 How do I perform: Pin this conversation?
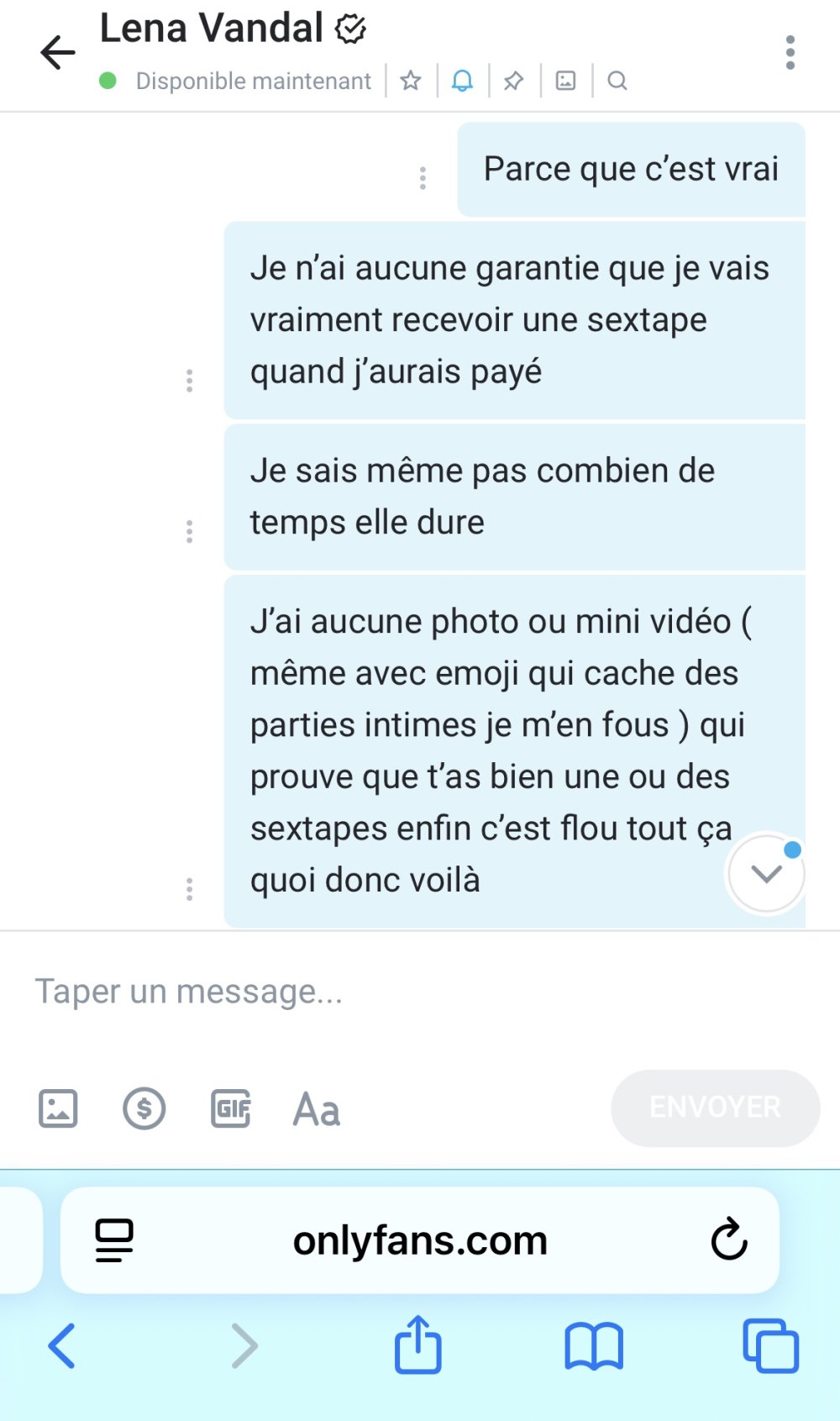[x=513, y=81]
